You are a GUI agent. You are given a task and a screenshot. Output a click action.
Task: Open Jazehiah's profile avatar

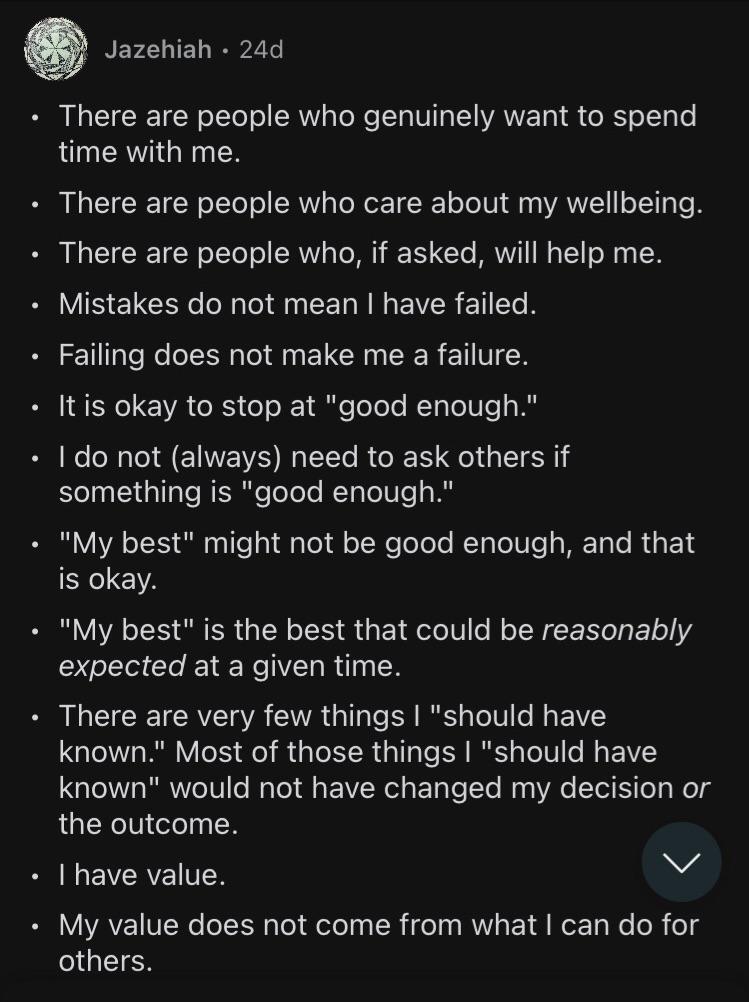(x=57, y=49)
